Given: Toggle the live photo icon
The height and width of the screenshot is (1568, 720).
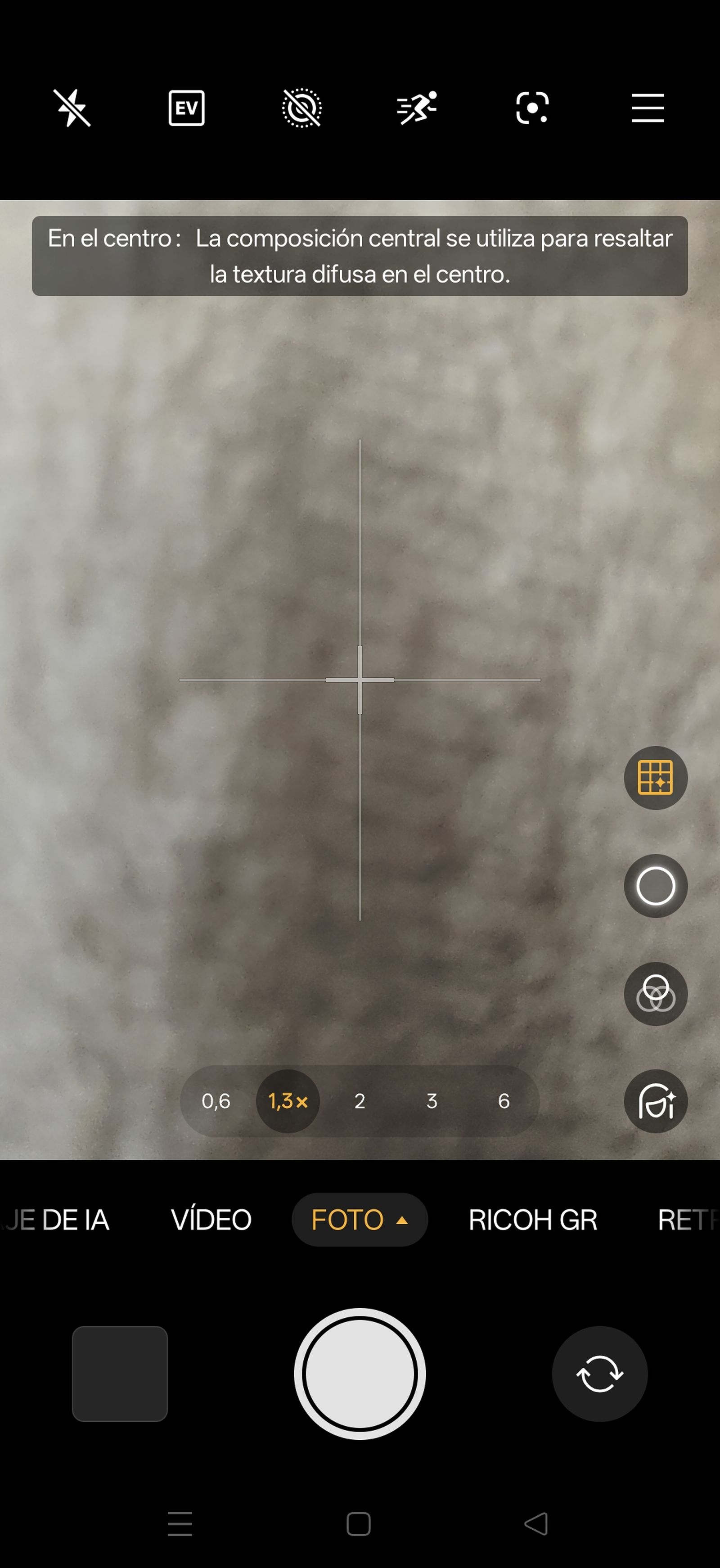Looking at the screenshot, I should (302, 108).
